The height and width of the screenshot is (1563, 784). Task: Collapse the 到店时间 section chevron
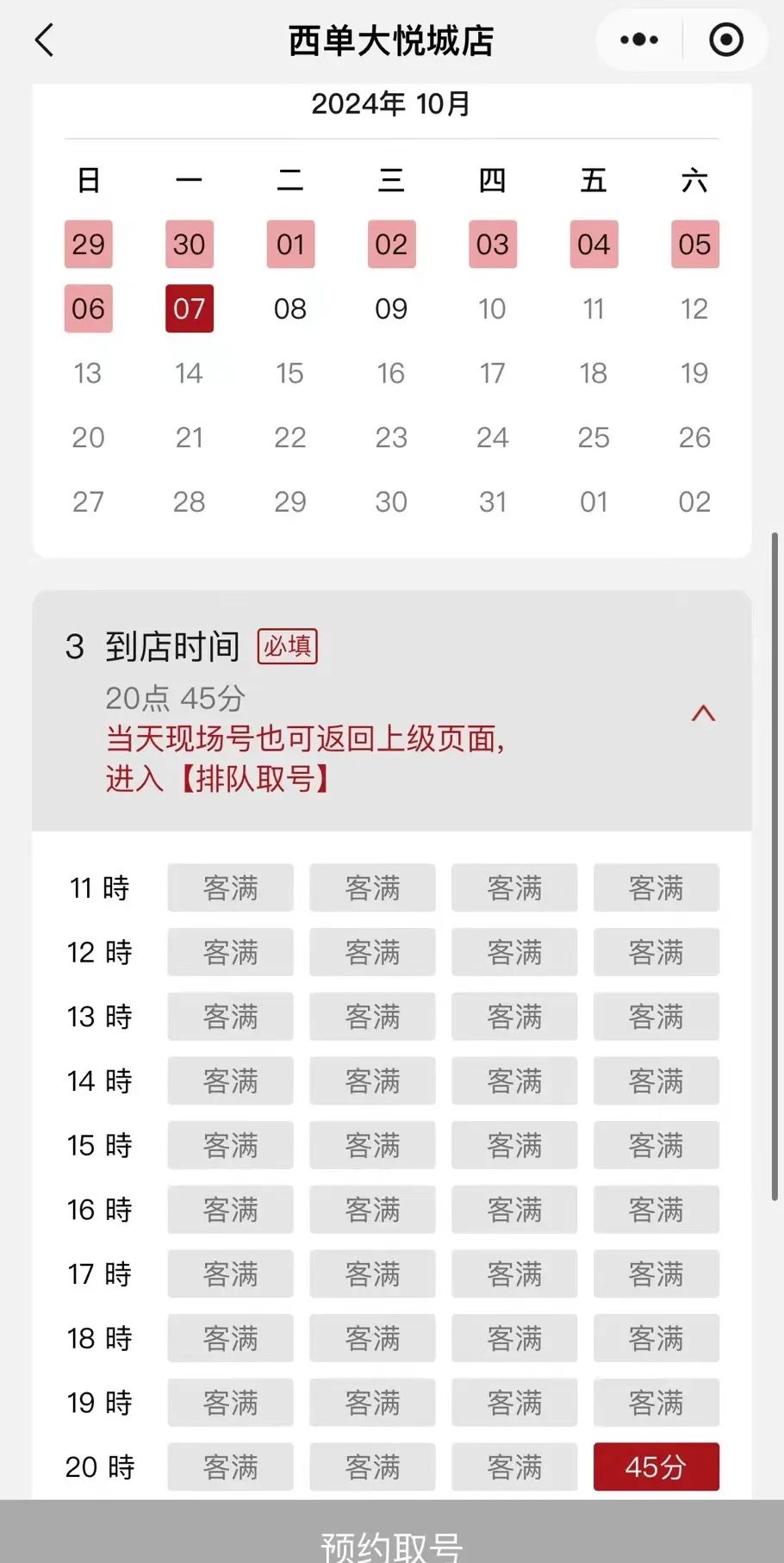pyautogui.click(x=704, y=713)
